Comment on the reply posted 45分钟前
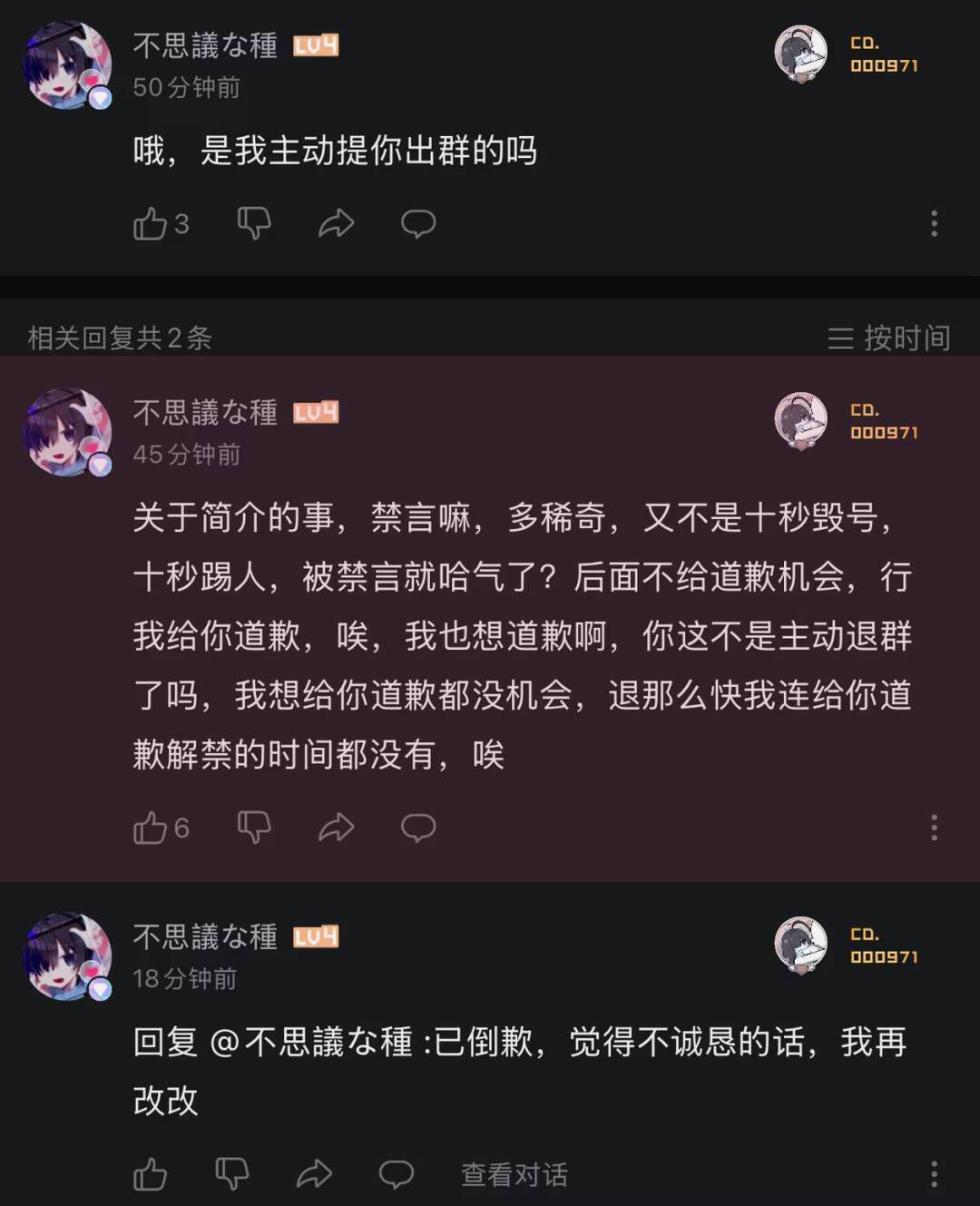 click(418, 828)
